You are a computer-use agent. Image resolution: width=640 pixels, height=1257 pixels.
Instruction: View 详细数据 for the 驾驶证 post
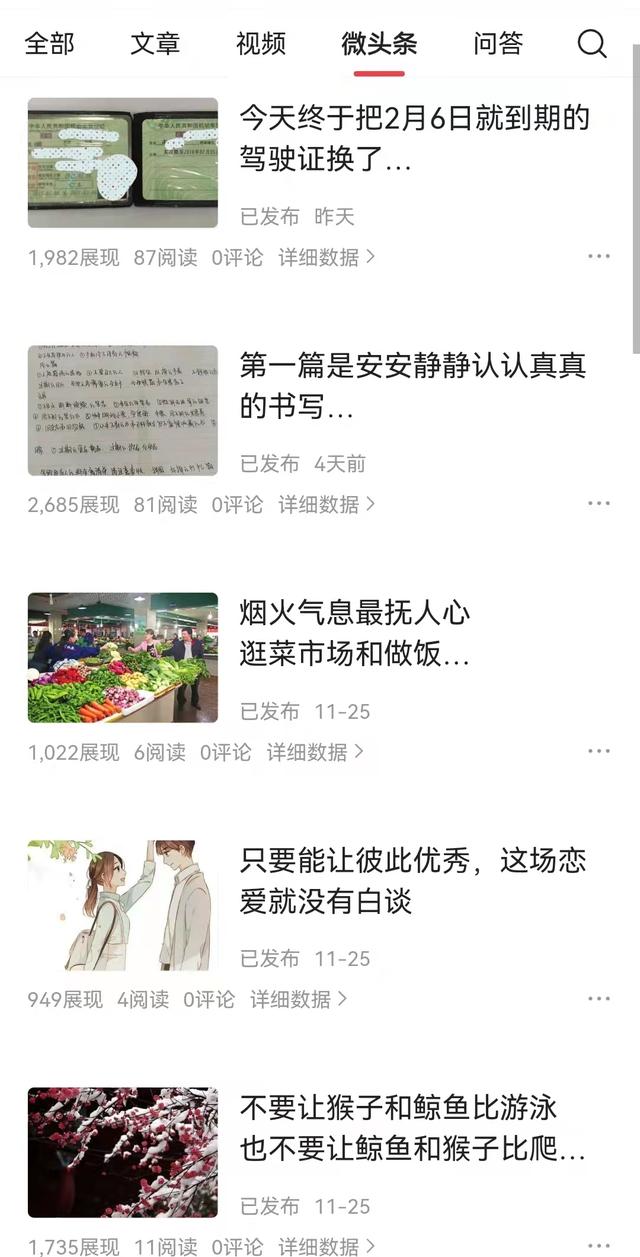[326, 257]
